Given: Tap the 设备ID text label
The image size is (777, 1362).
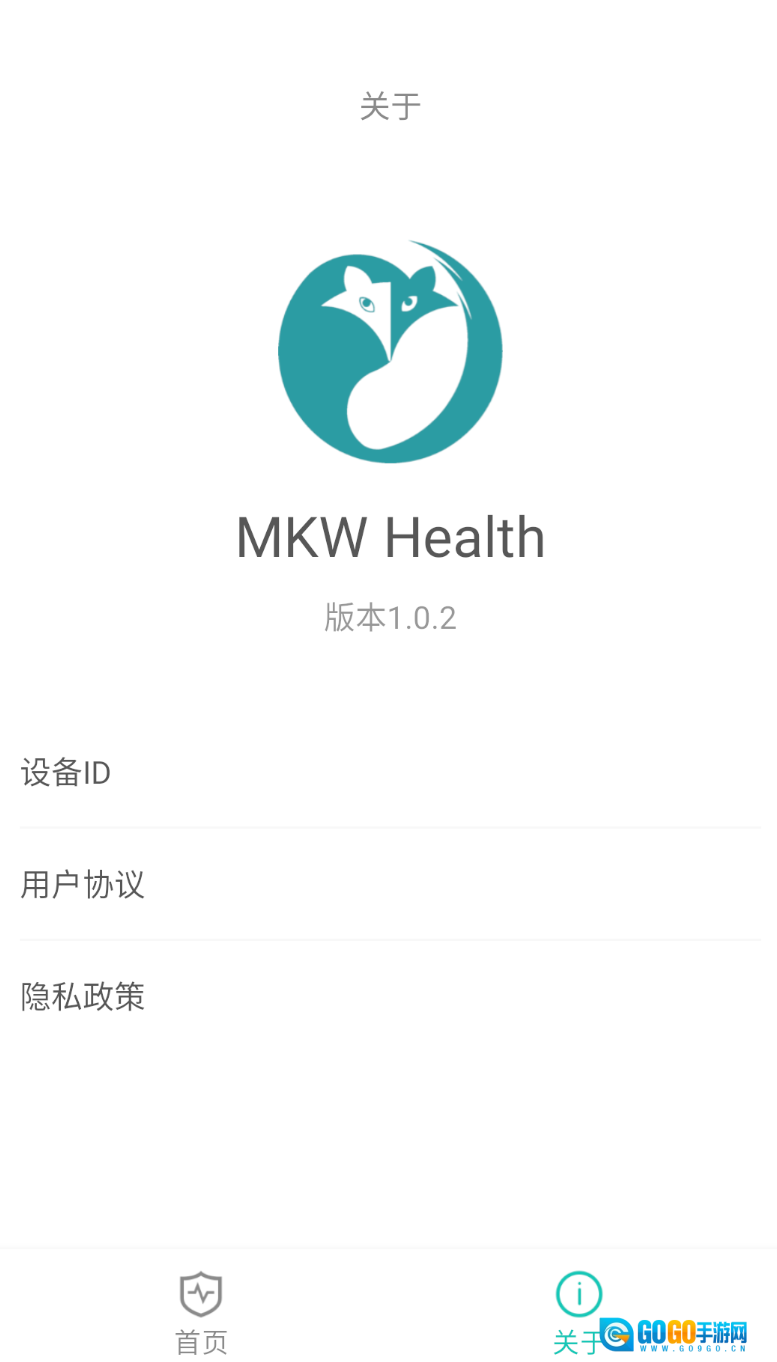Looking at the screenshot, I should click(66, 773).
